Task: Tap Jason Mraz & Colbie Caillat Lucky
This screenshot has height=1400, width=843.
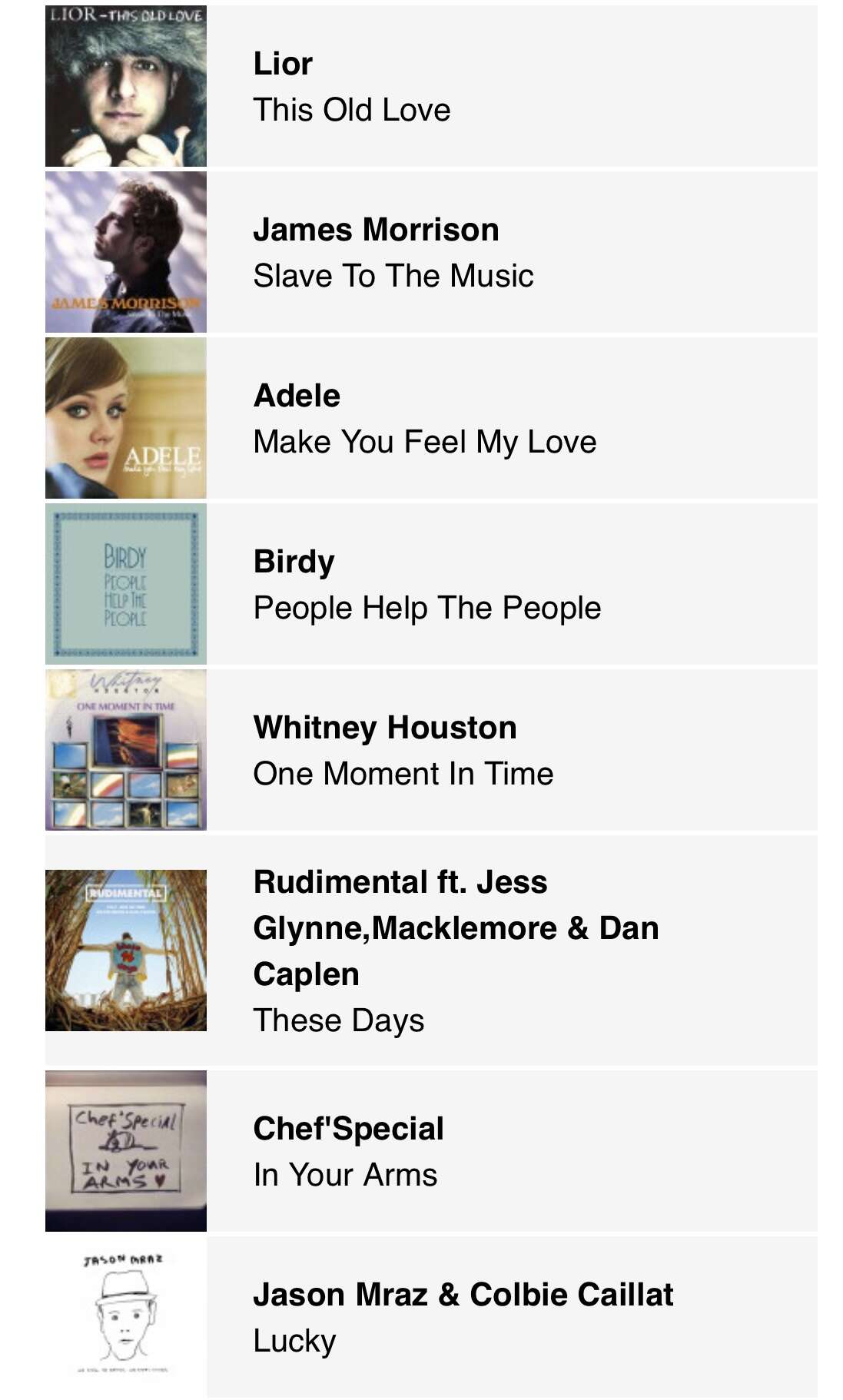Action: pyautogui.click(x=431, y=1317)
